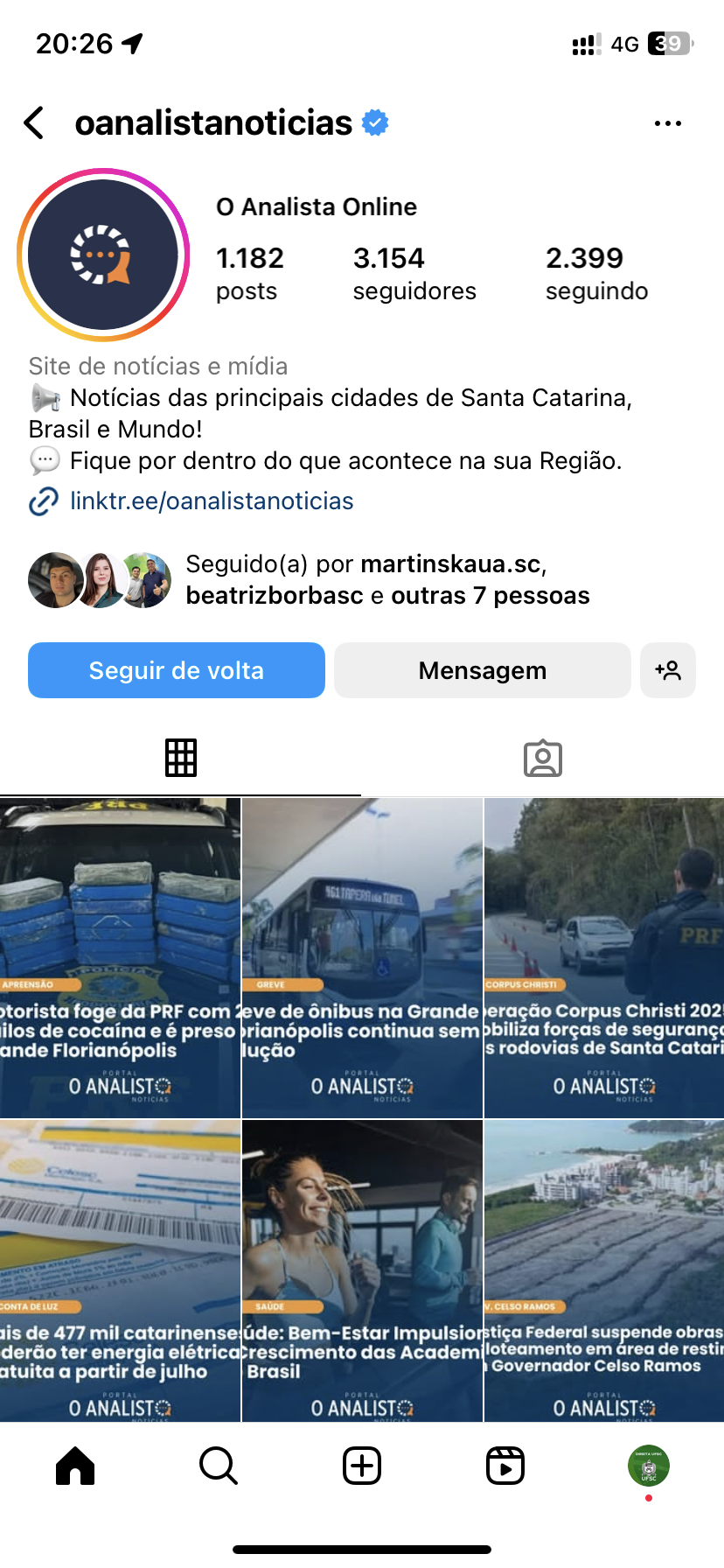Open the Saúde gym growth post

click(362, 1270)
